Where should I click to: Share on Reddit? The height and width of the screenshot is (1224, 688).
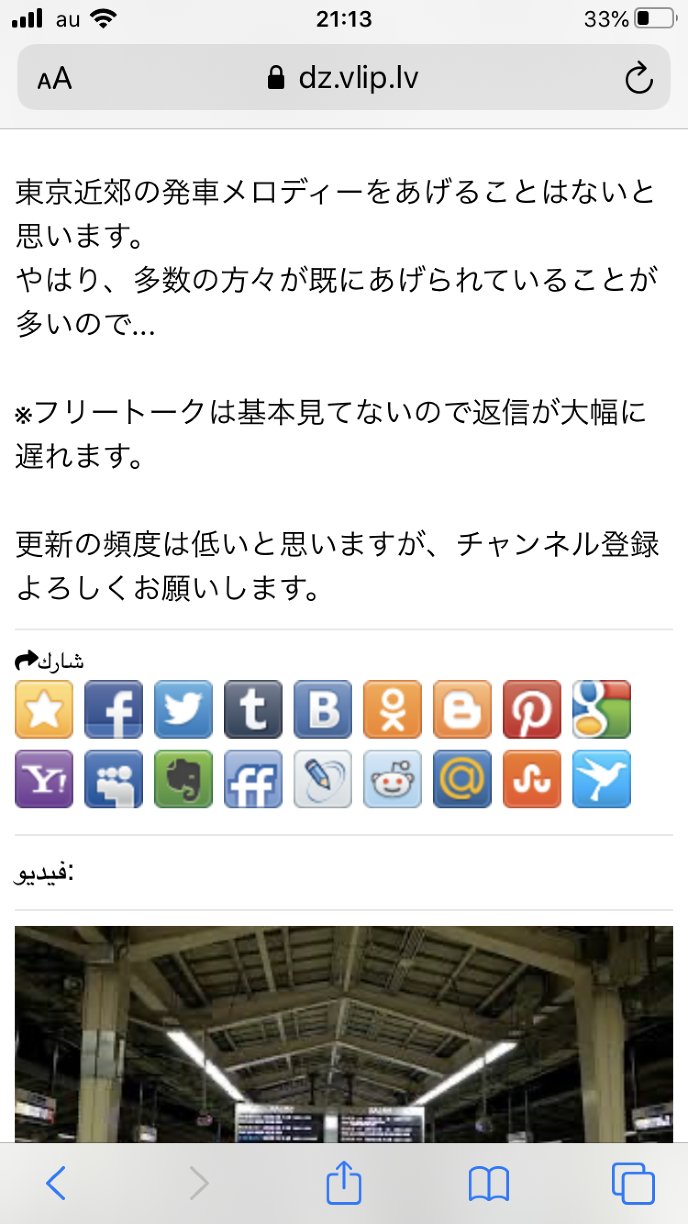click(x=392, y=779)
